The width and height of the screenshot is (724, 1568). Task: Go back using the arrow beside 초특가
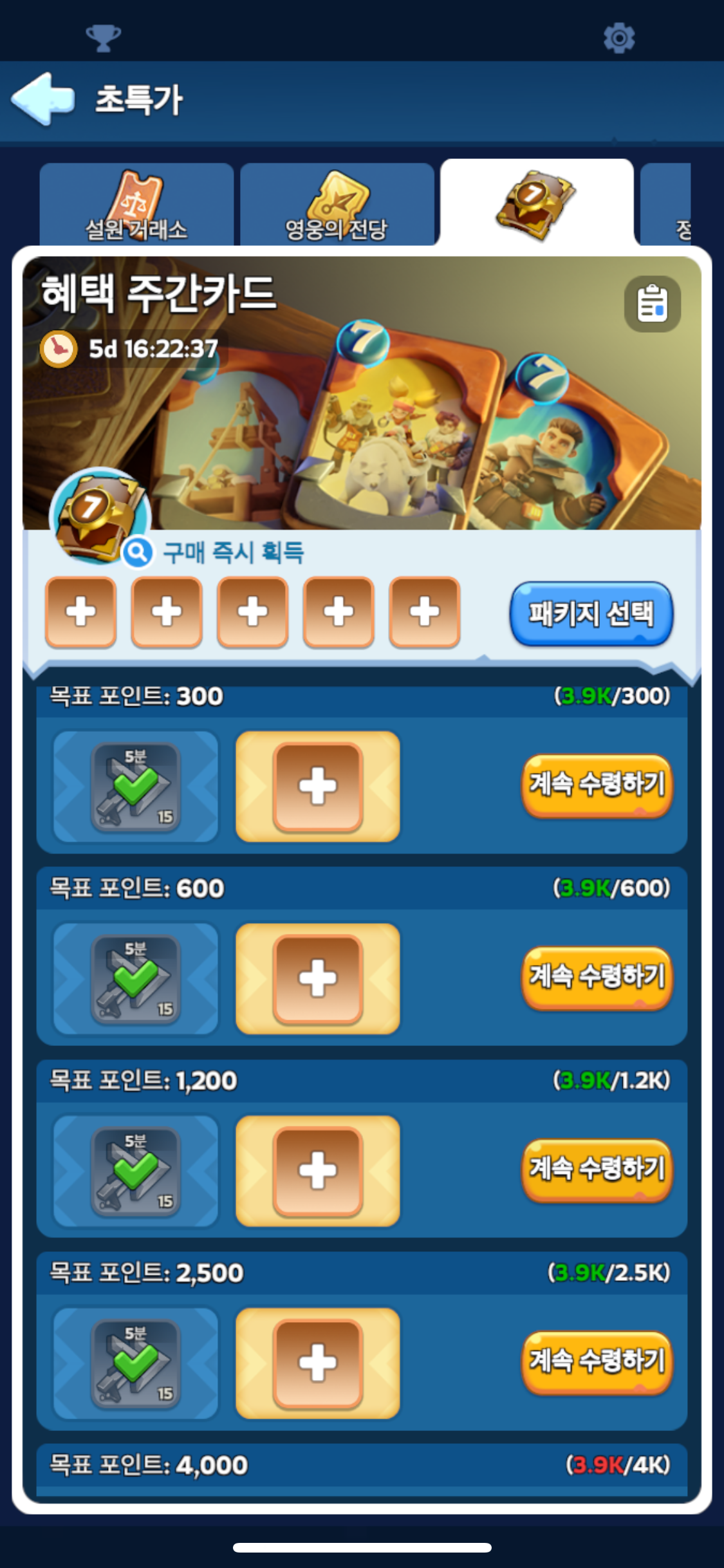click(x=43, y=98)
